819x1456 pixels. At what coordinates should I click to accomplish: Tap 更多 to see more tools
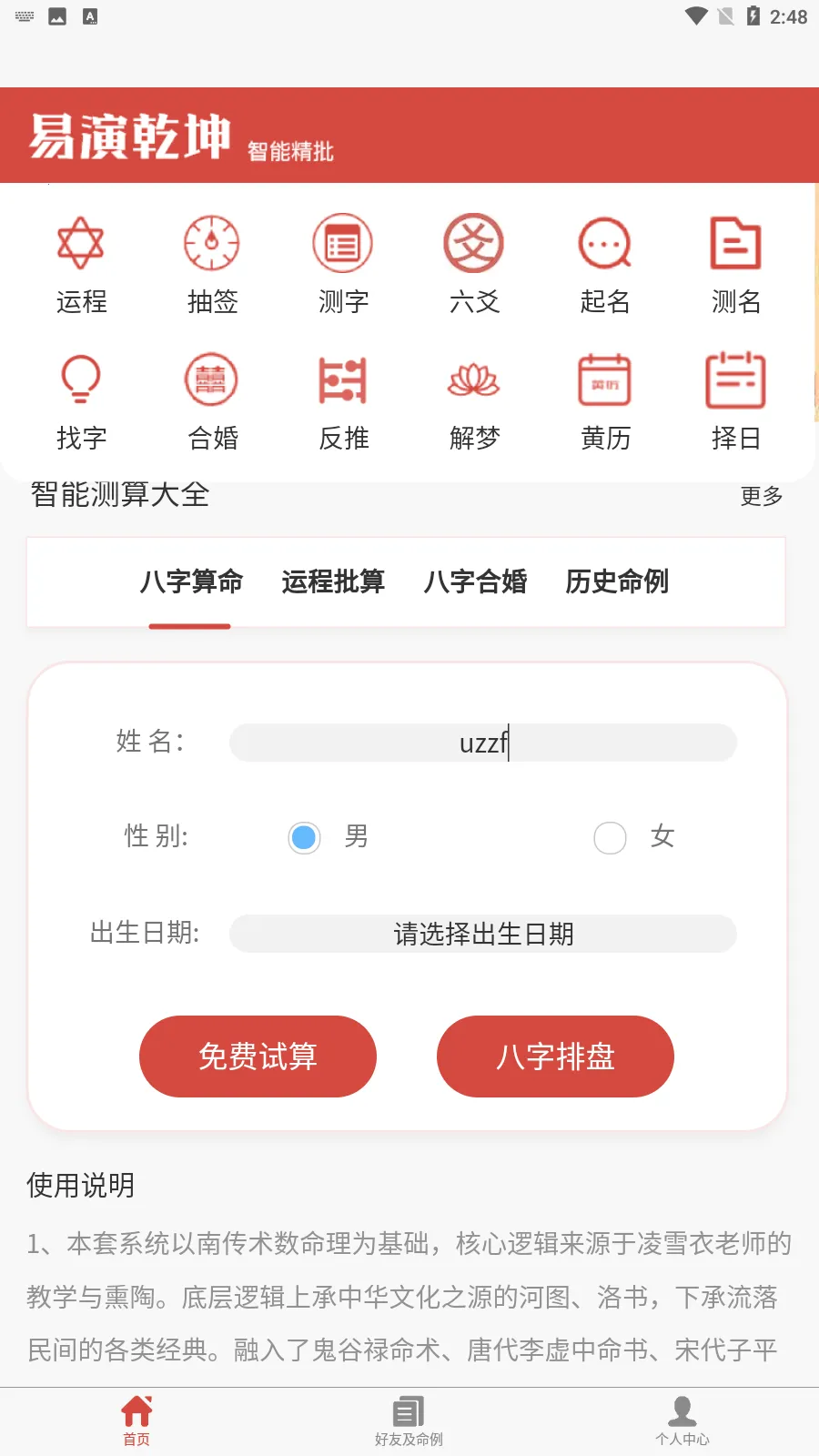click(x=763, y=497)
